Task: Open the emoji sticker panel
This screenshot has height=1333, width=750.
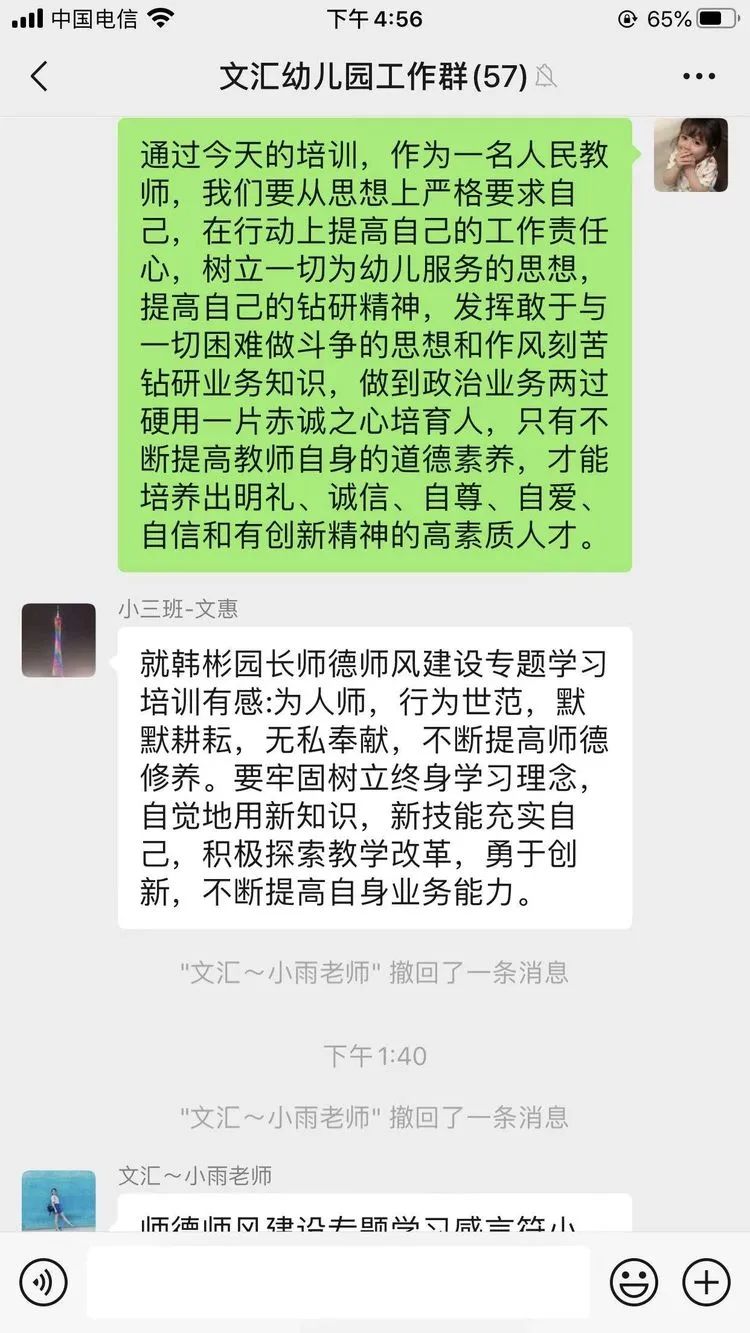Action: click(634, 1281)
